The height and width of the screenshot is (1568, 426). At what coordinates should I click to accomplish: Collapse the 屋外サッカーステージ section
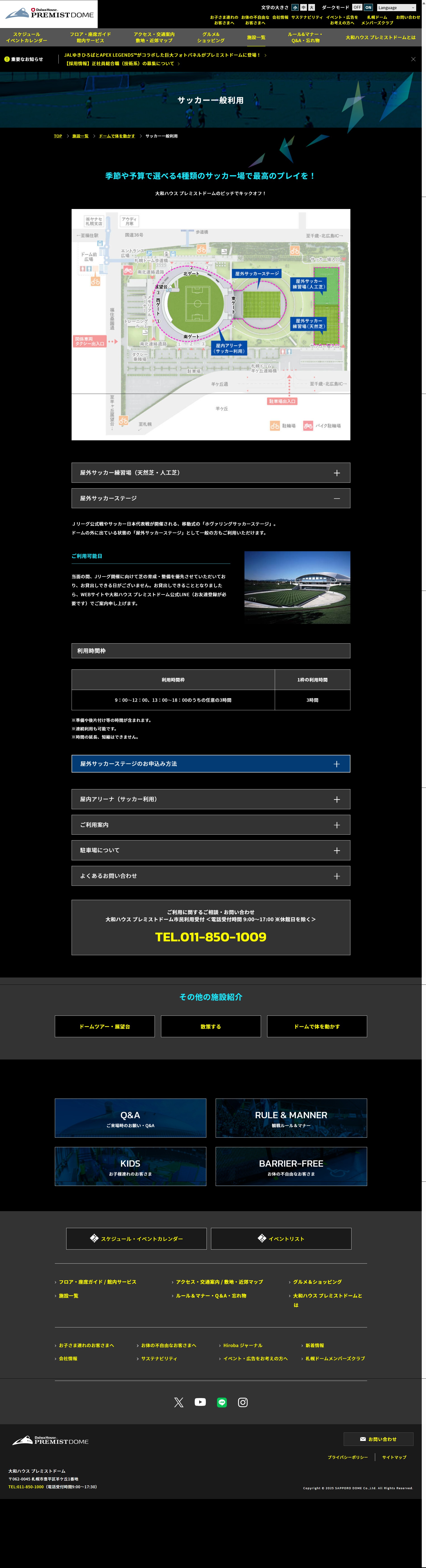pyautogui.click(x=210, y=498)
